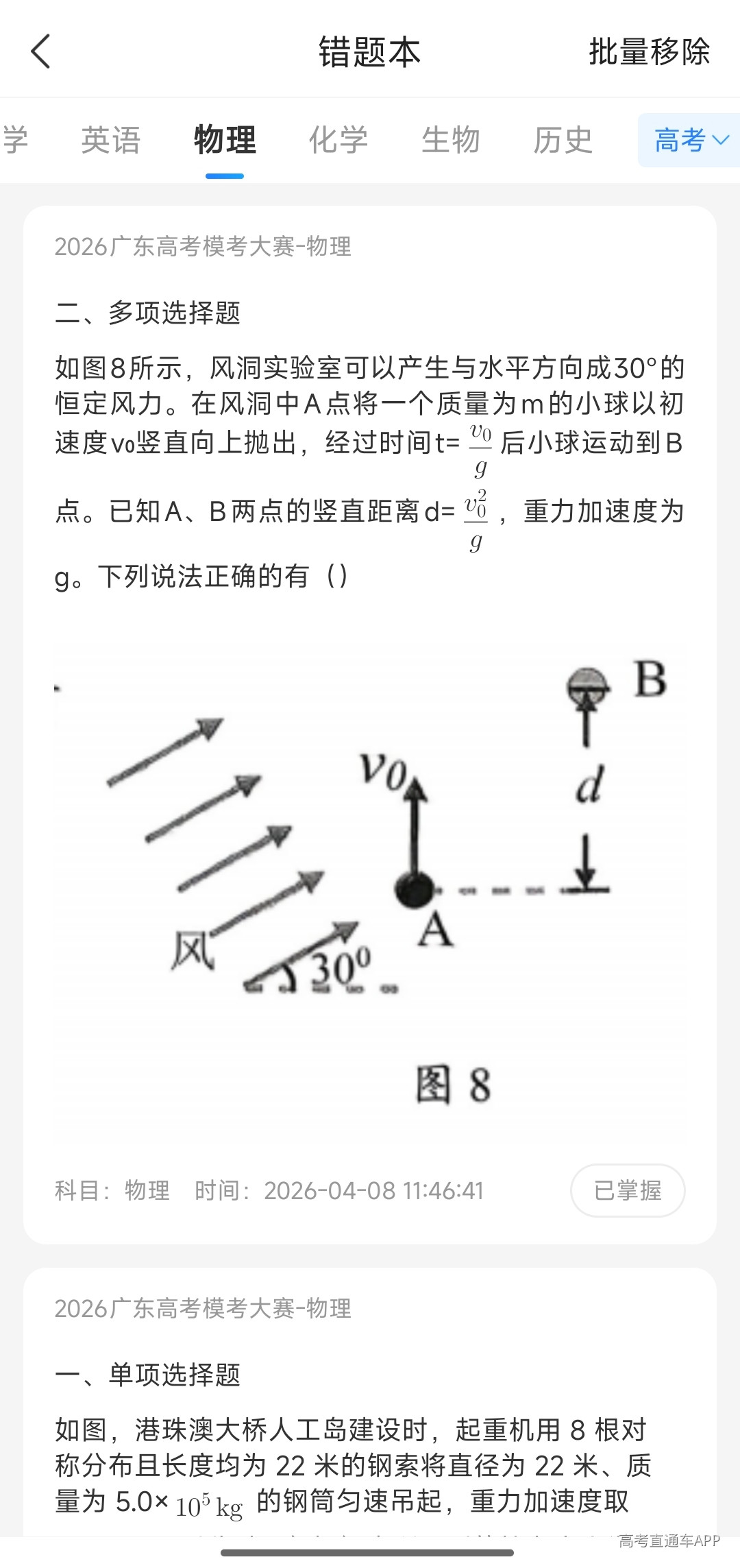Tap 批量移除 to batch remove questions
Screen dimensions: 740x1568
[649, 52]
